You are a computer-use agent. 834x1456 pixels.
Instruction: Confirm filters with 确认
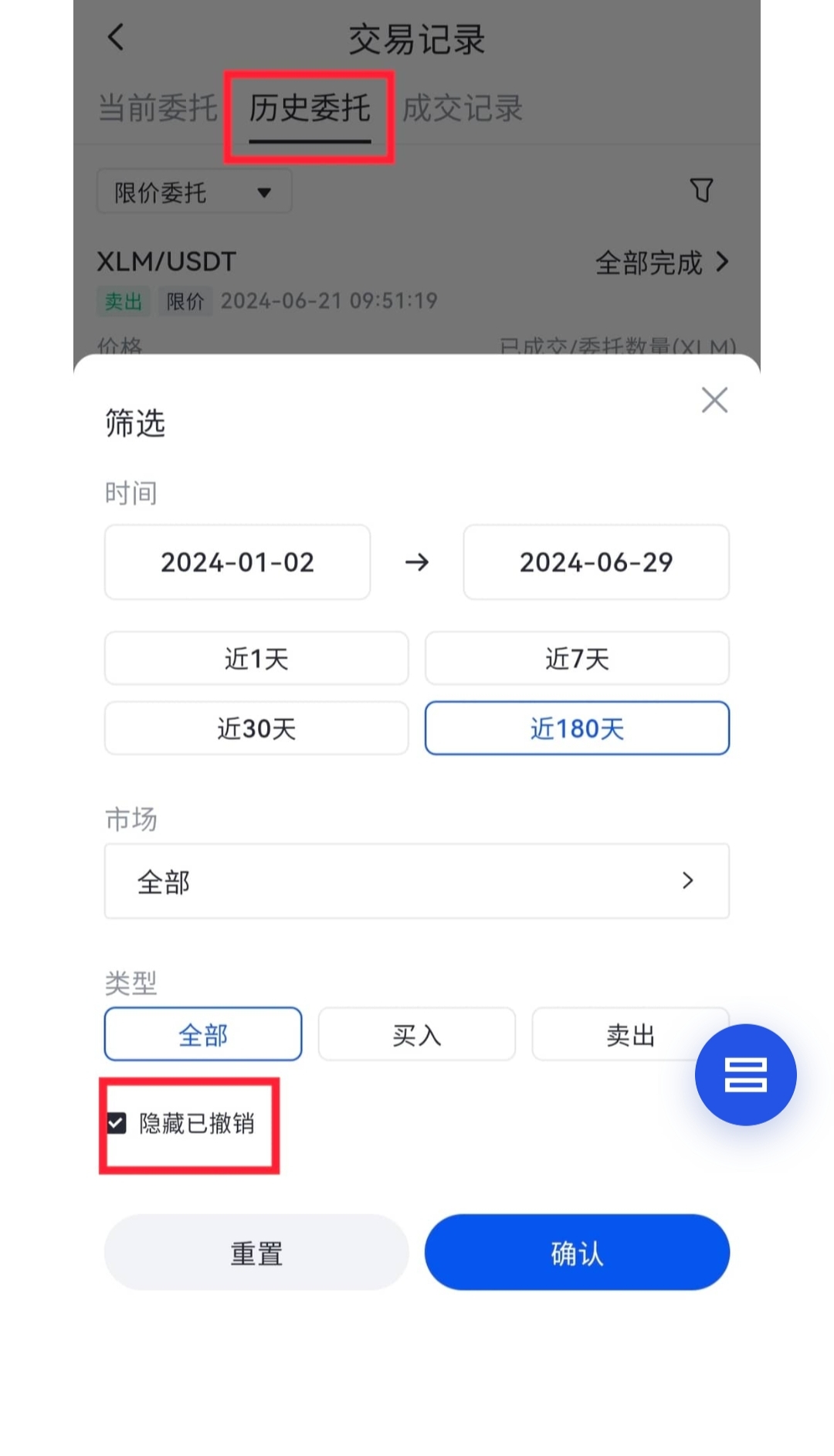[x=577, y=1252]
